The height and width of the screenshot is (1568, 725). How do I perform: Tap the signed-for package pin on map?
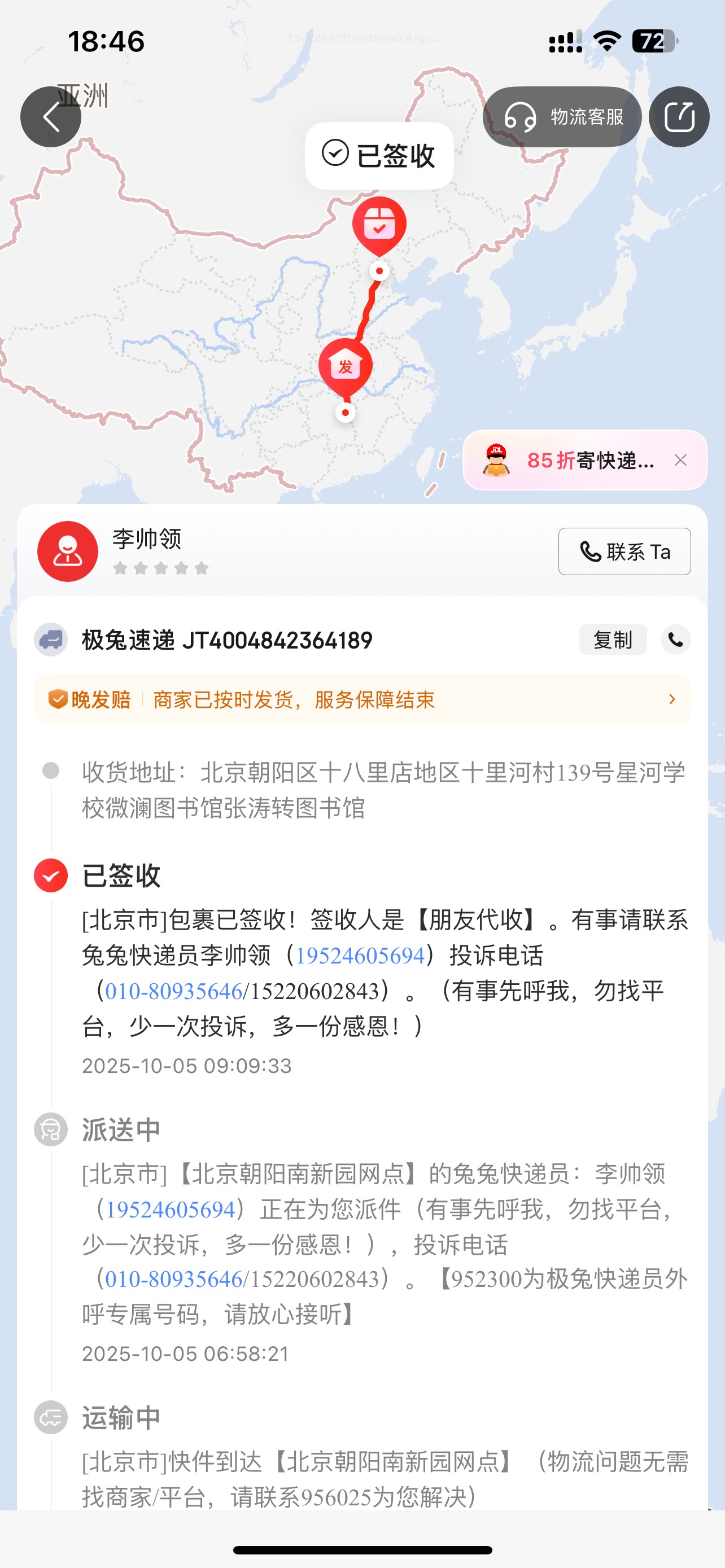379,225
